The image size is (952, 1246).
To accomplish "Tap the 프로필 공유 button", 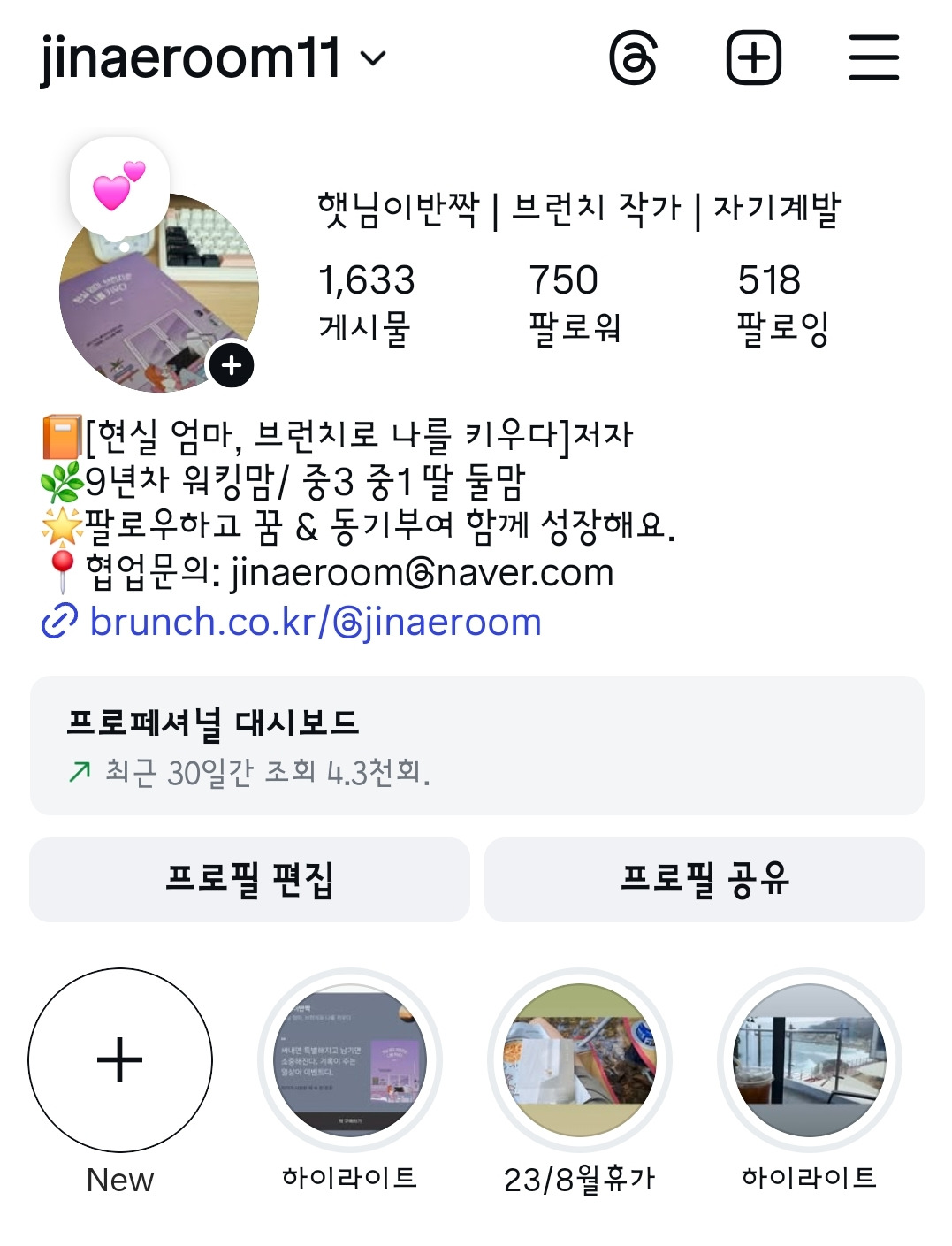I will [704, 880].
